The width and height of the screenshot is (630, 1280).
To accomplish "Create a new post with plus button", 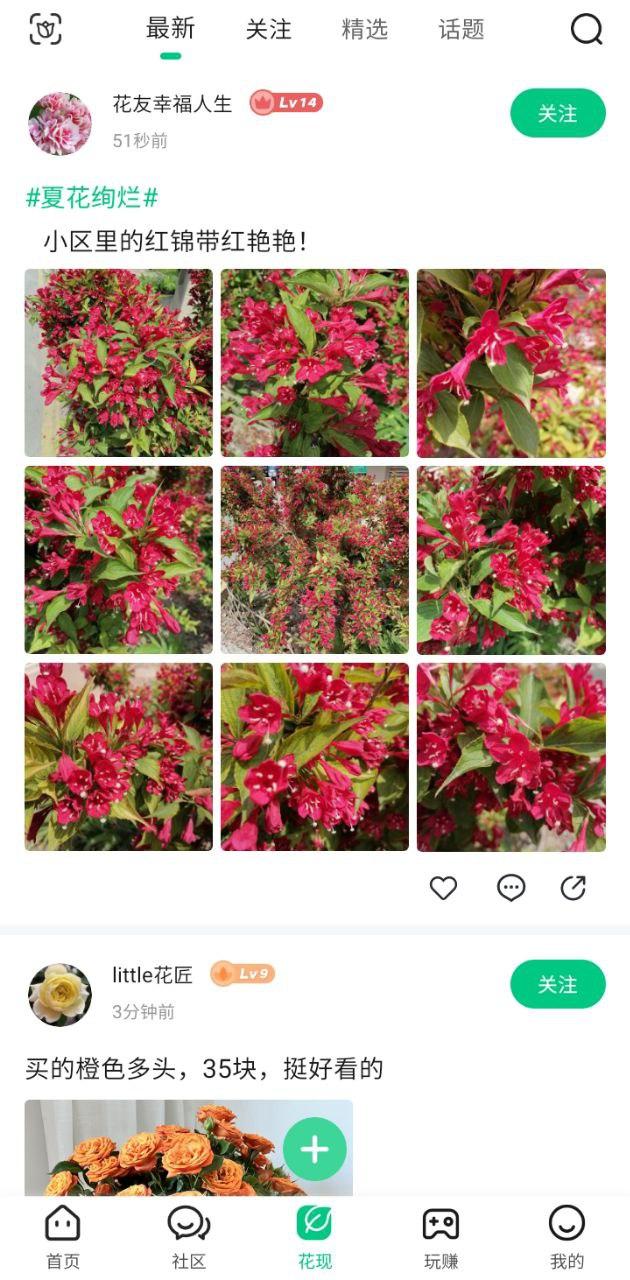I will [x=314, y=1149].
